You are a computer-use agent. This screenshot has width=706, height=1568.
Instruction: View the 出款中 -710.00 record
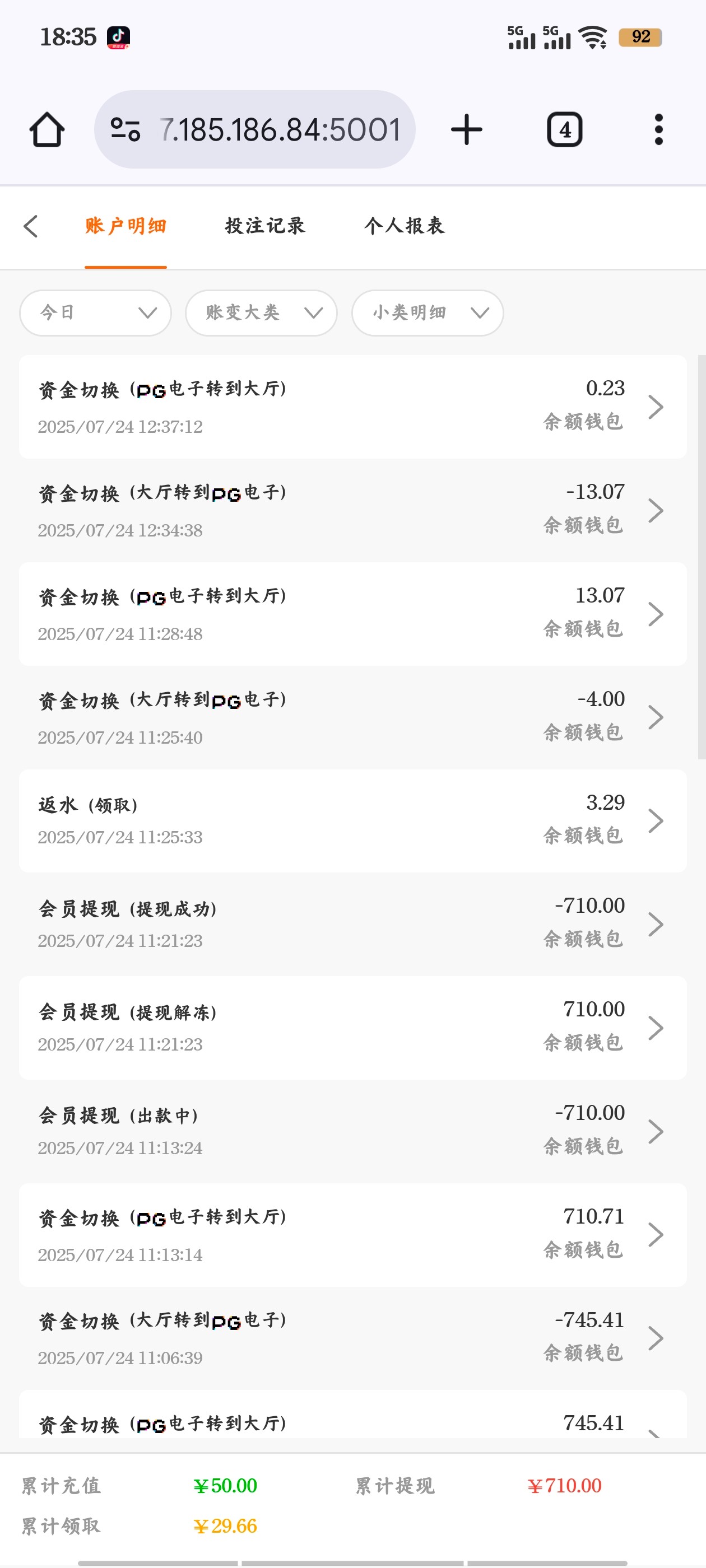[x=352, y=1131]
